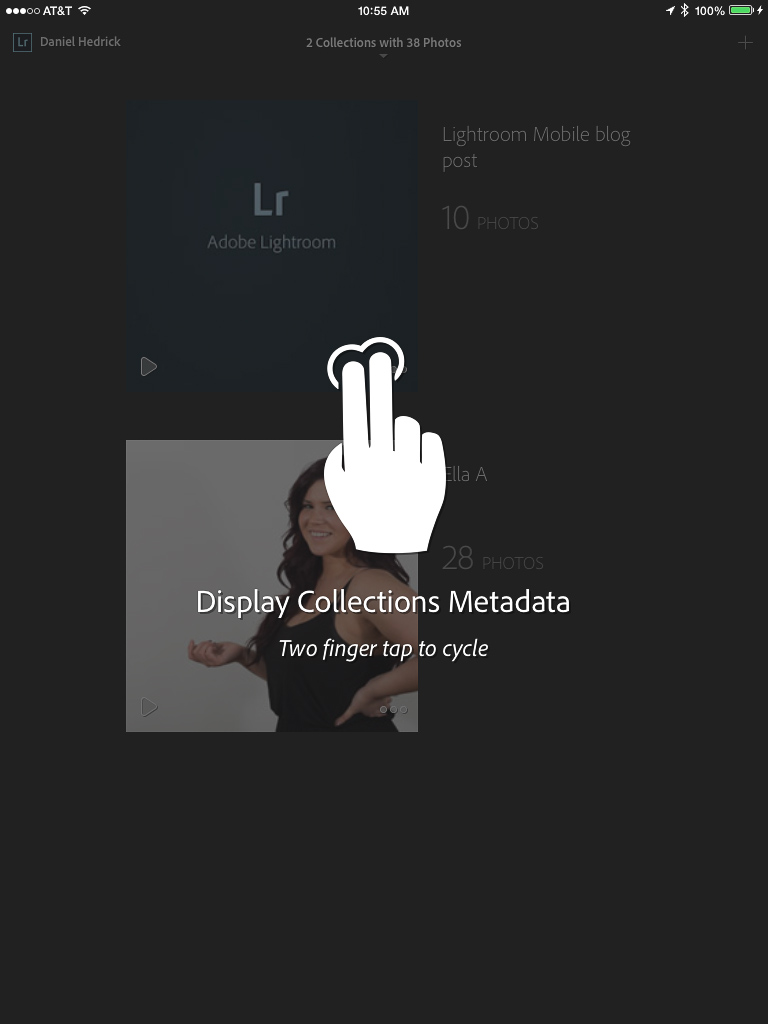The height and width of the screenshot is (1024, 768).
Task: Add a new collection with the plus icon
Action: tap(744, 43)
